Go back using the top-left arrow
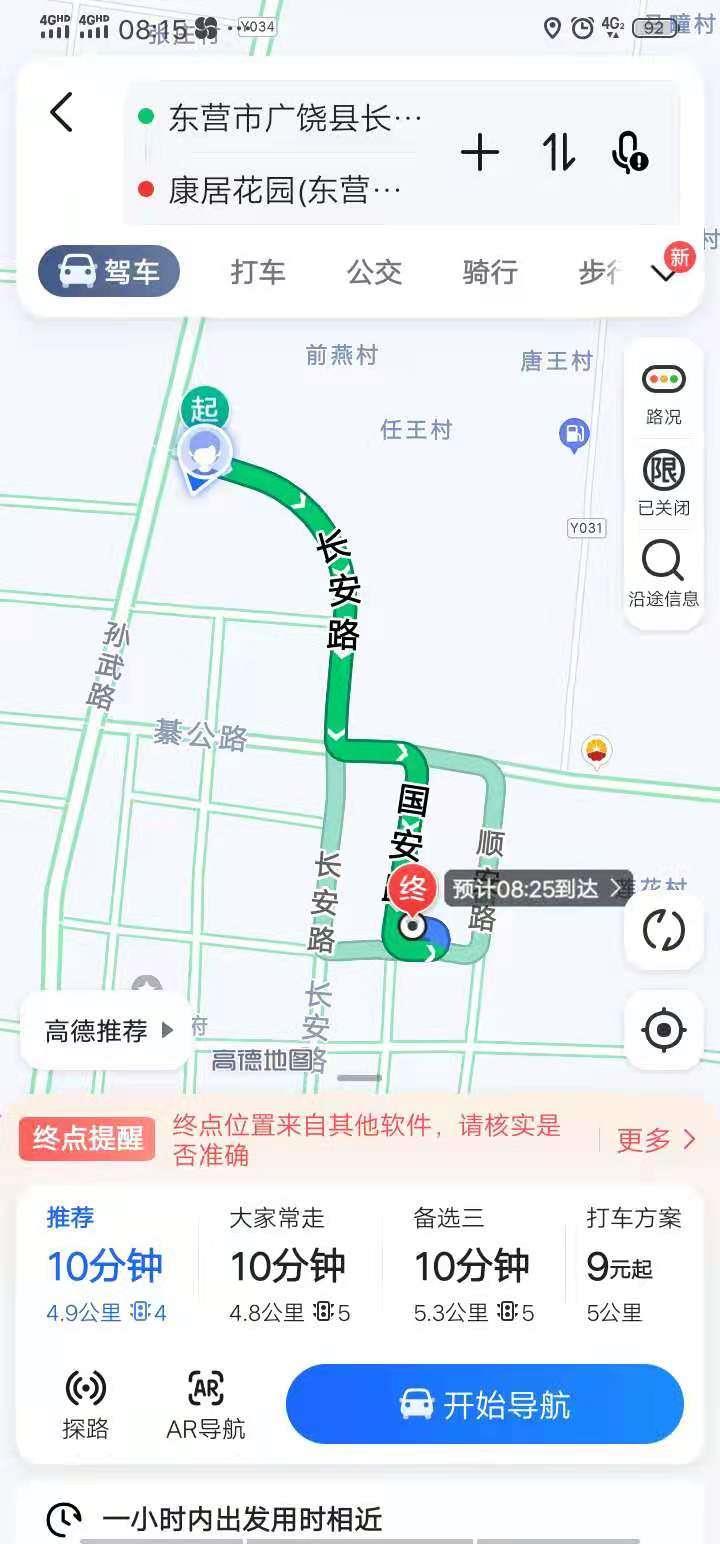This screenshot has height=1544, width=720. (62, 113)
